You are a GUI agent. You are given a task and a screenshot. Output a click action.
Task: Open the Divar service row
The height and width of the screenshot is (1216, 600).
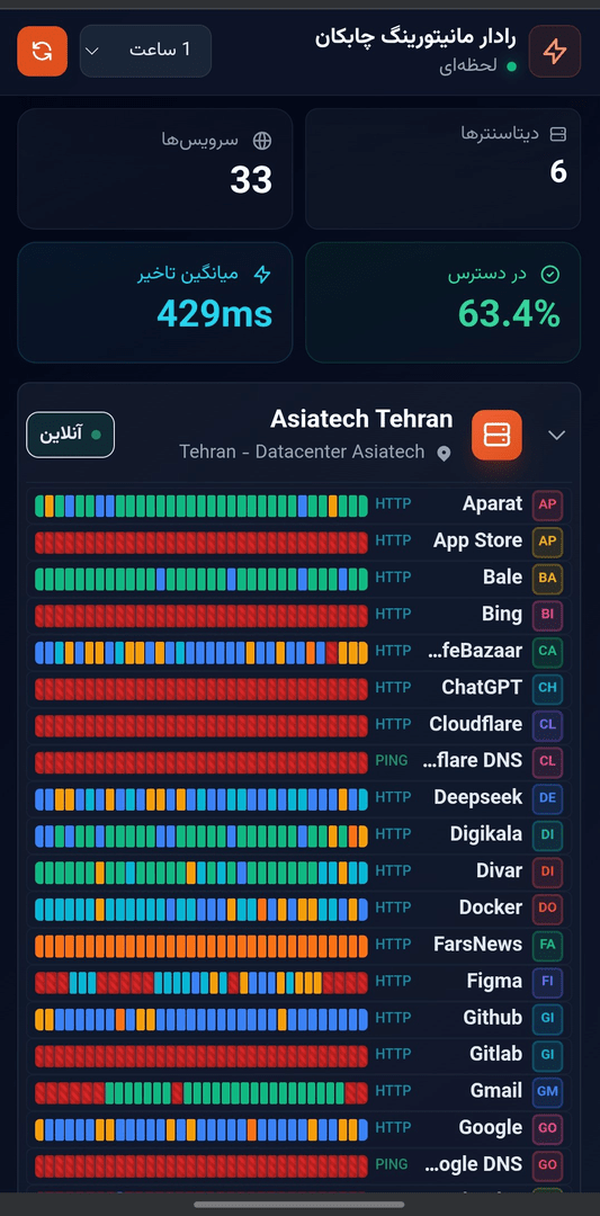click(300, 871)
